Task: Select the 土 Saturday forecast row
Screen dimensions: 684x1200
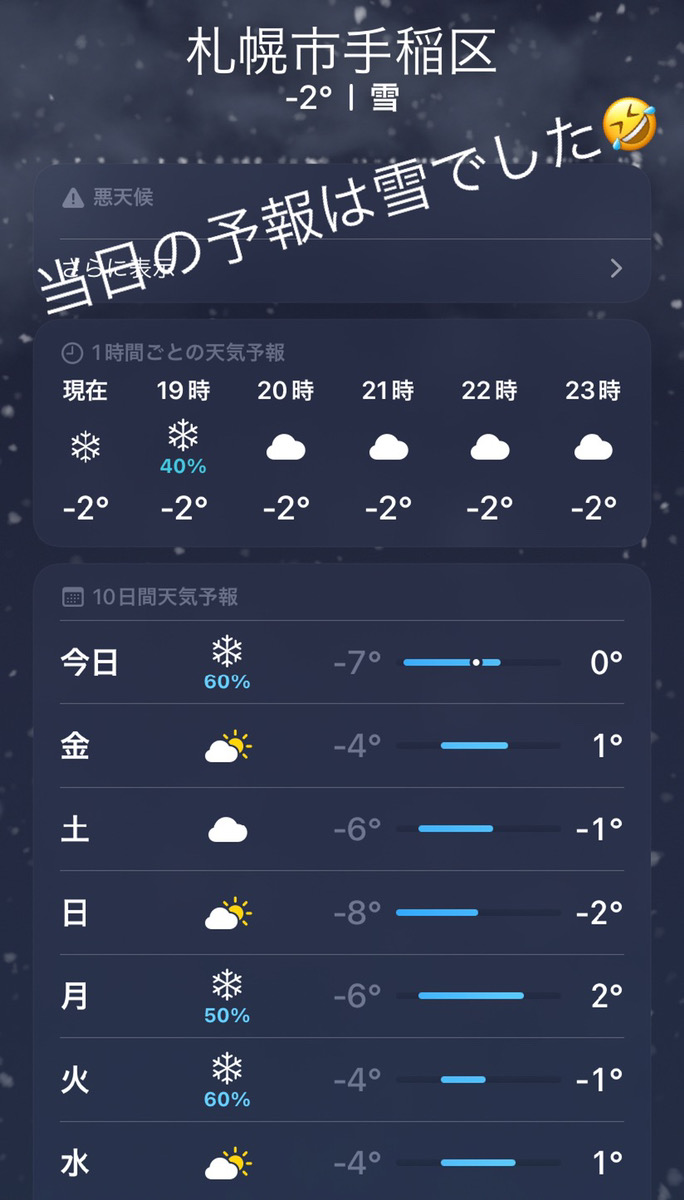Action: click(342, 829)
